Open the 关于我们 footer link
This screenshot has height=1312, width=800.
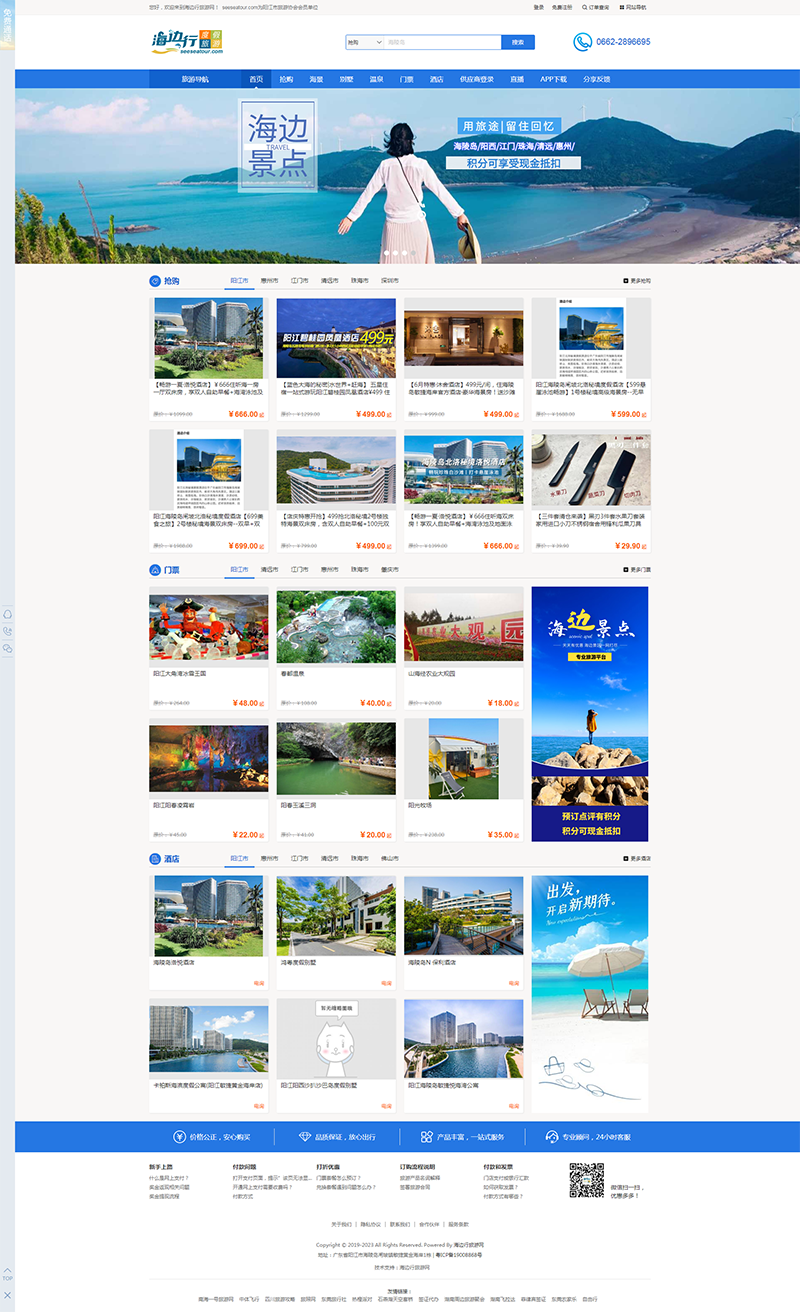coord(341,1224)
